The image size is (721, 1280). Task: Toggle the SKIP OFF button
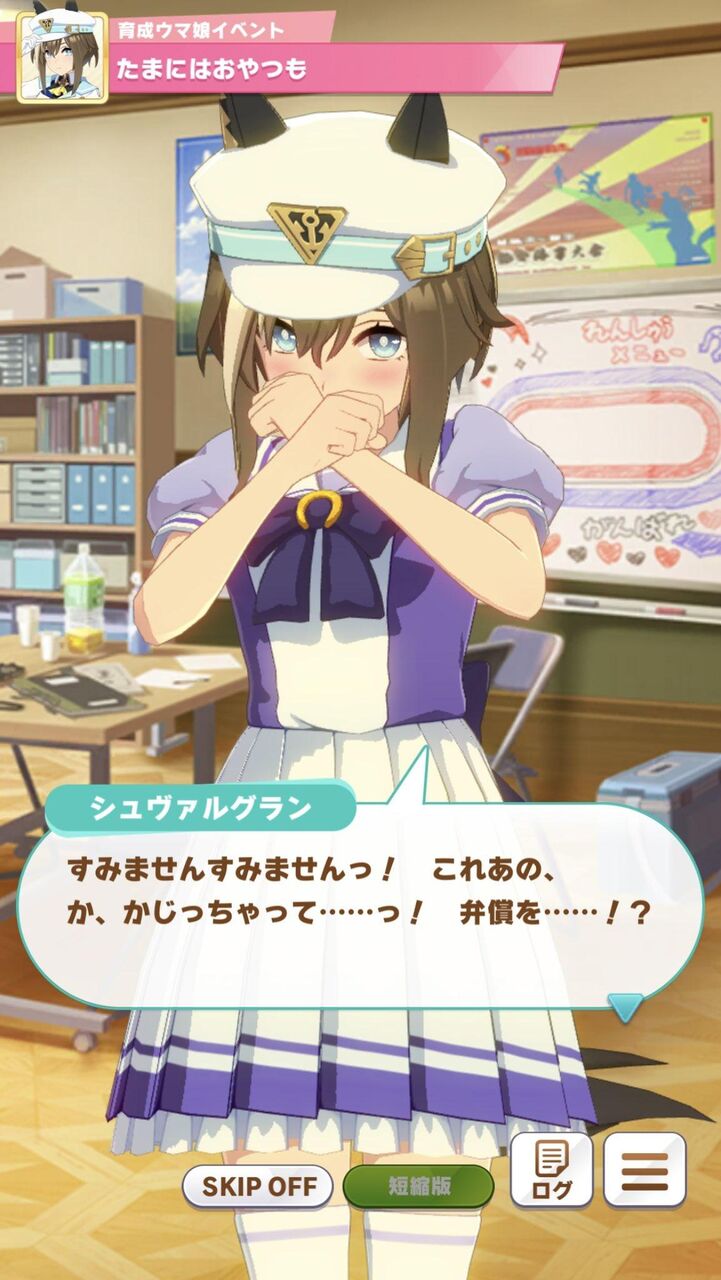[258, 1187]
